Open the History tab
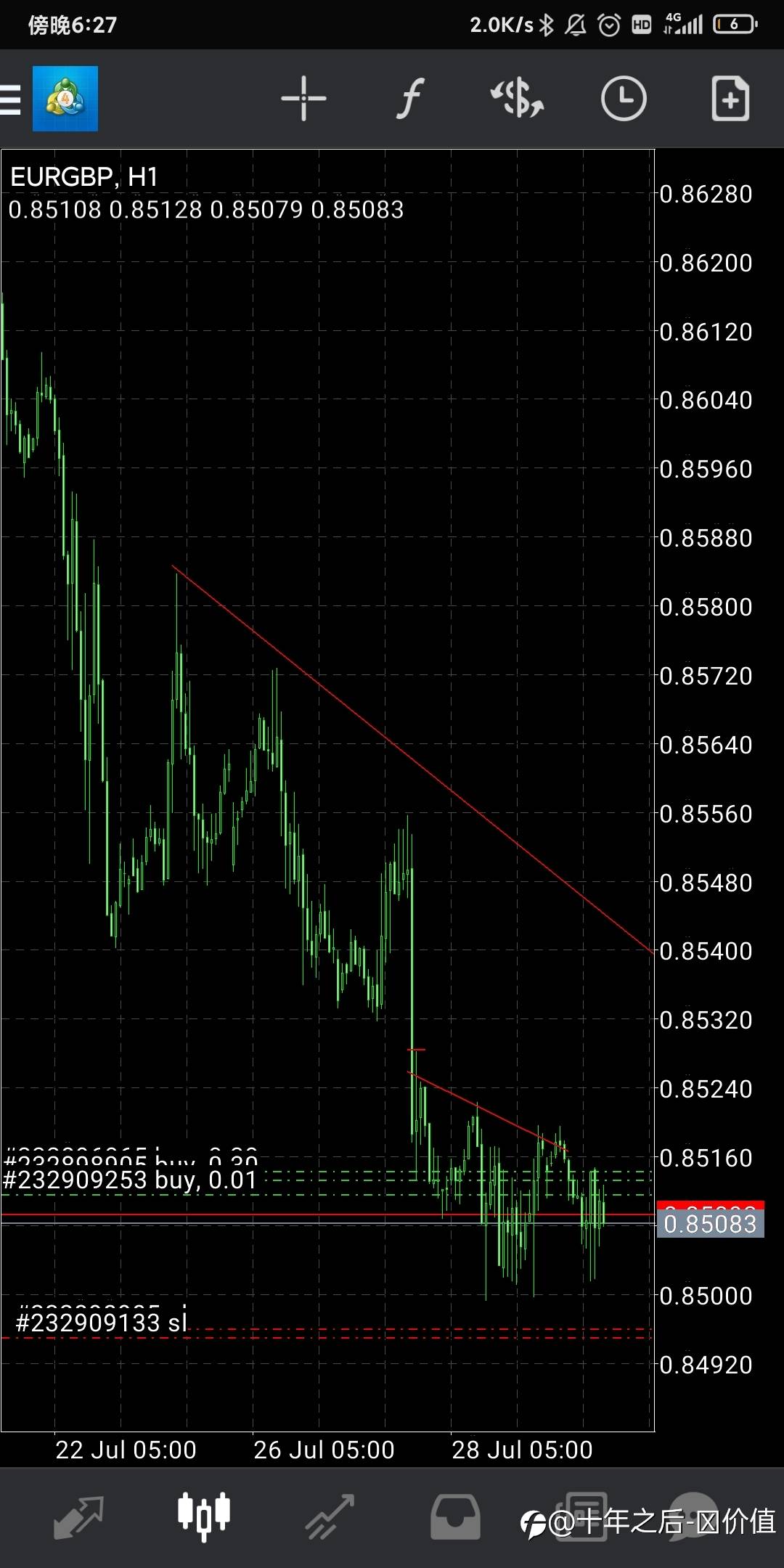Screen dimensions: 784x1568 (455, 1517)
